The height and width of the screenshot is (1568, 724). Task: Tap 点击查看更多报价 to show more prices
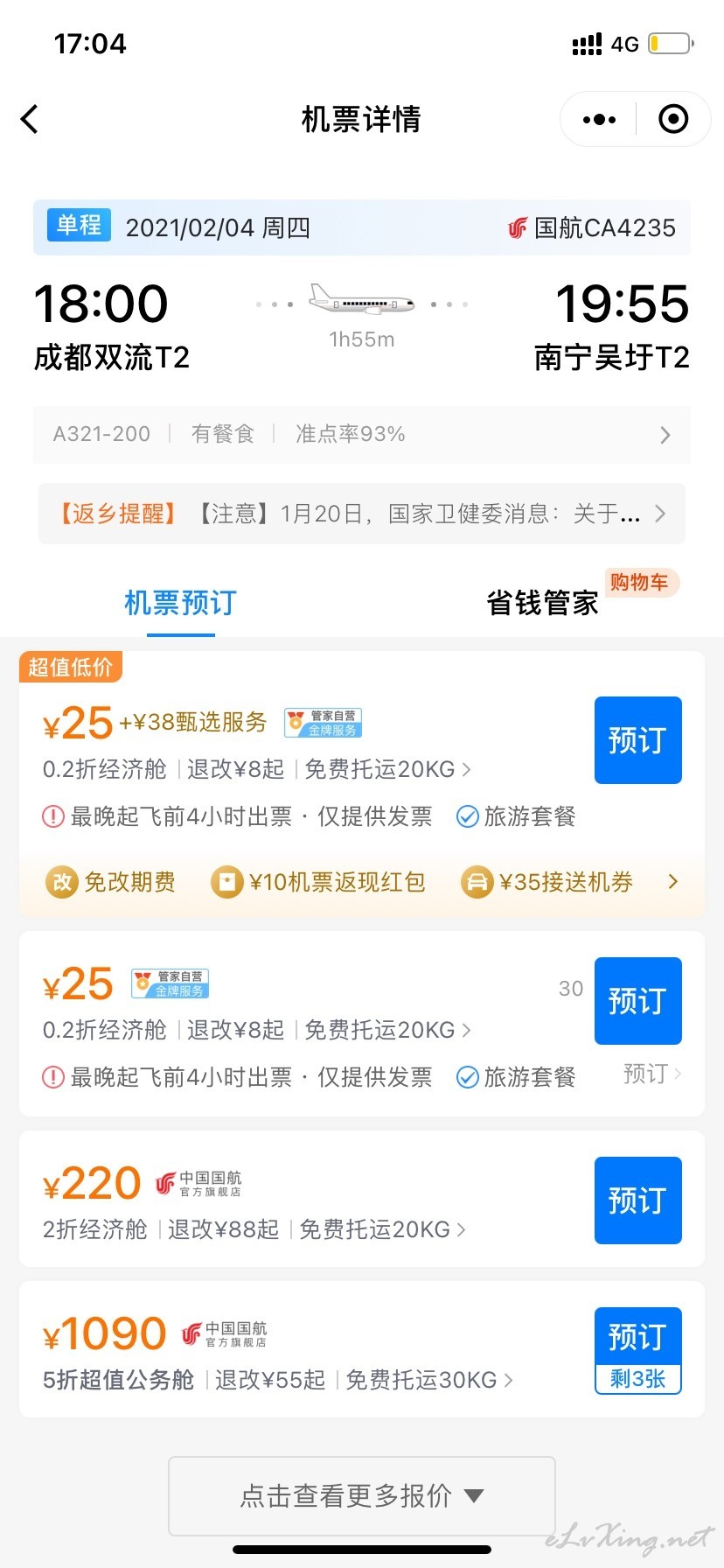click(x=362, y=1496)
